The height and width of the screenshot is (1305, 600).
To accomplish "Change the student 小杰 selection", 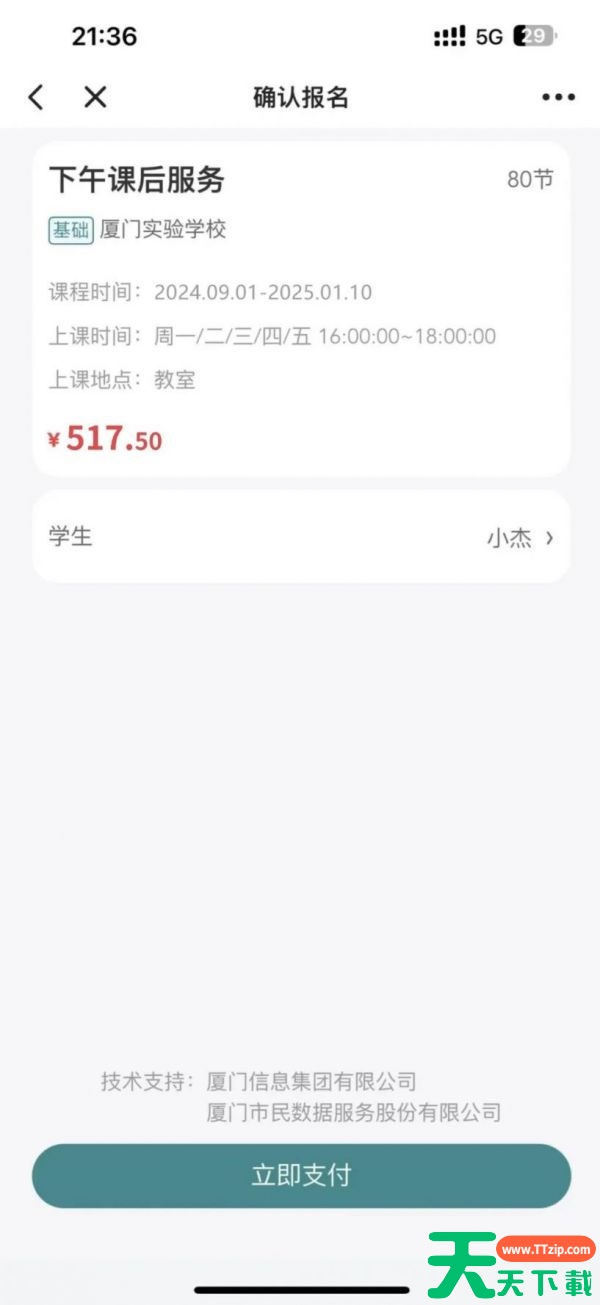I will coord(519,538).
